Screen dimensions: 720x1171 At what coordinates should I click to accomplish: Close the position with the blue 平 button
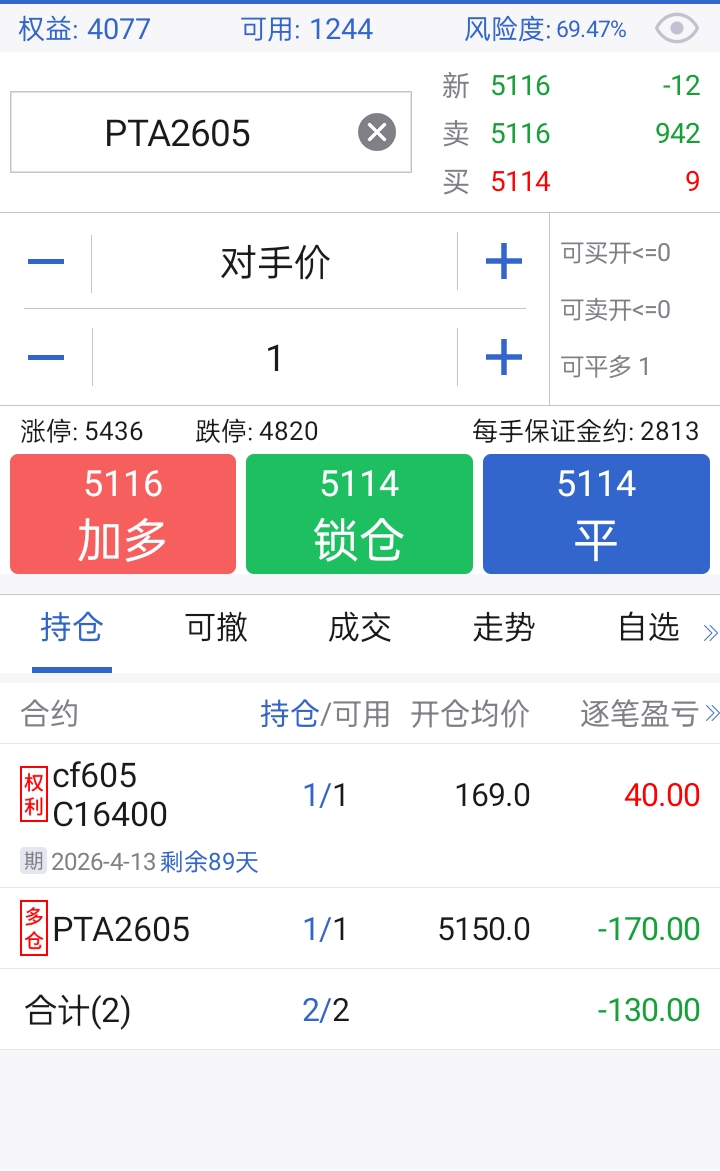(596, 514)
